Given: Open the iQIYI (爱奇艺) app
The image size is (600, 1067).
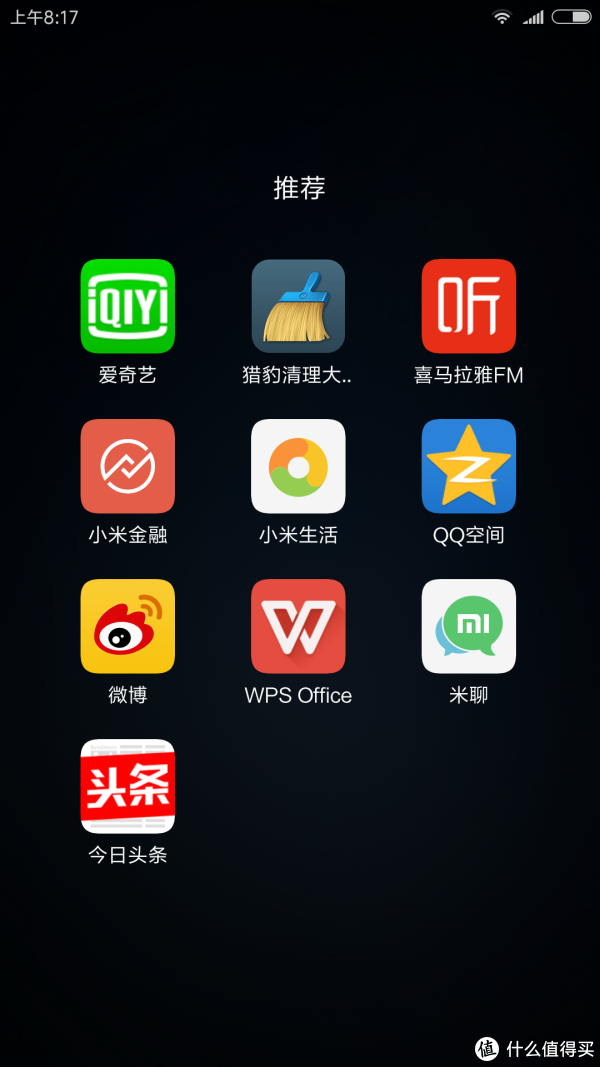Looking at the screenshot, I should [x=128, y=306].
